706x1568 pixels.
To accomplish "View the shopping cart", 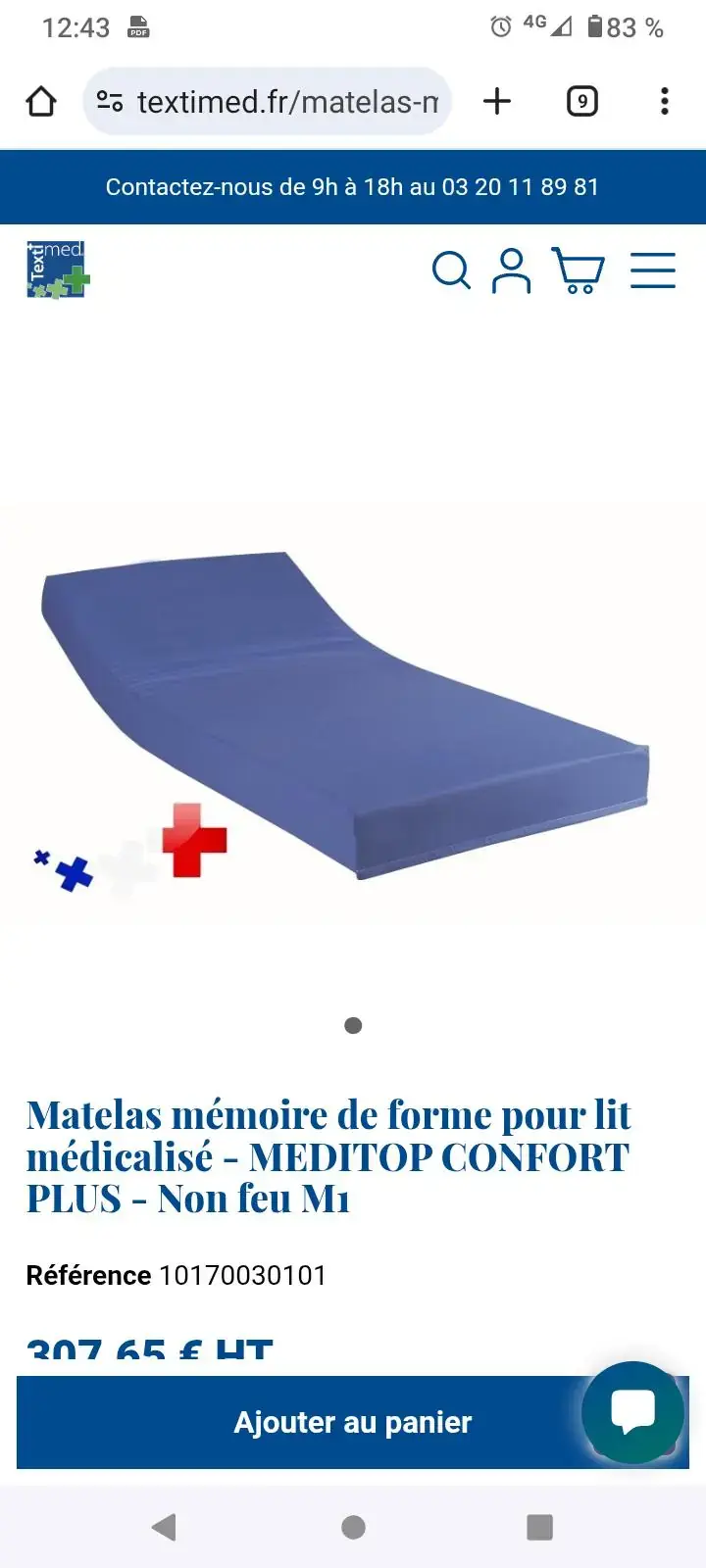I will pos(578,270).
